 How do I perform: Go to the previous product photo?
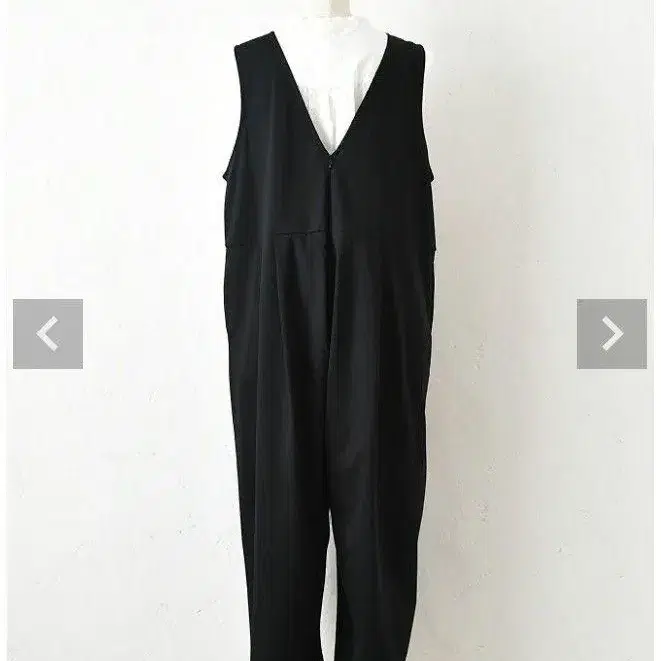pyautogui.click(x=47, y=334)
